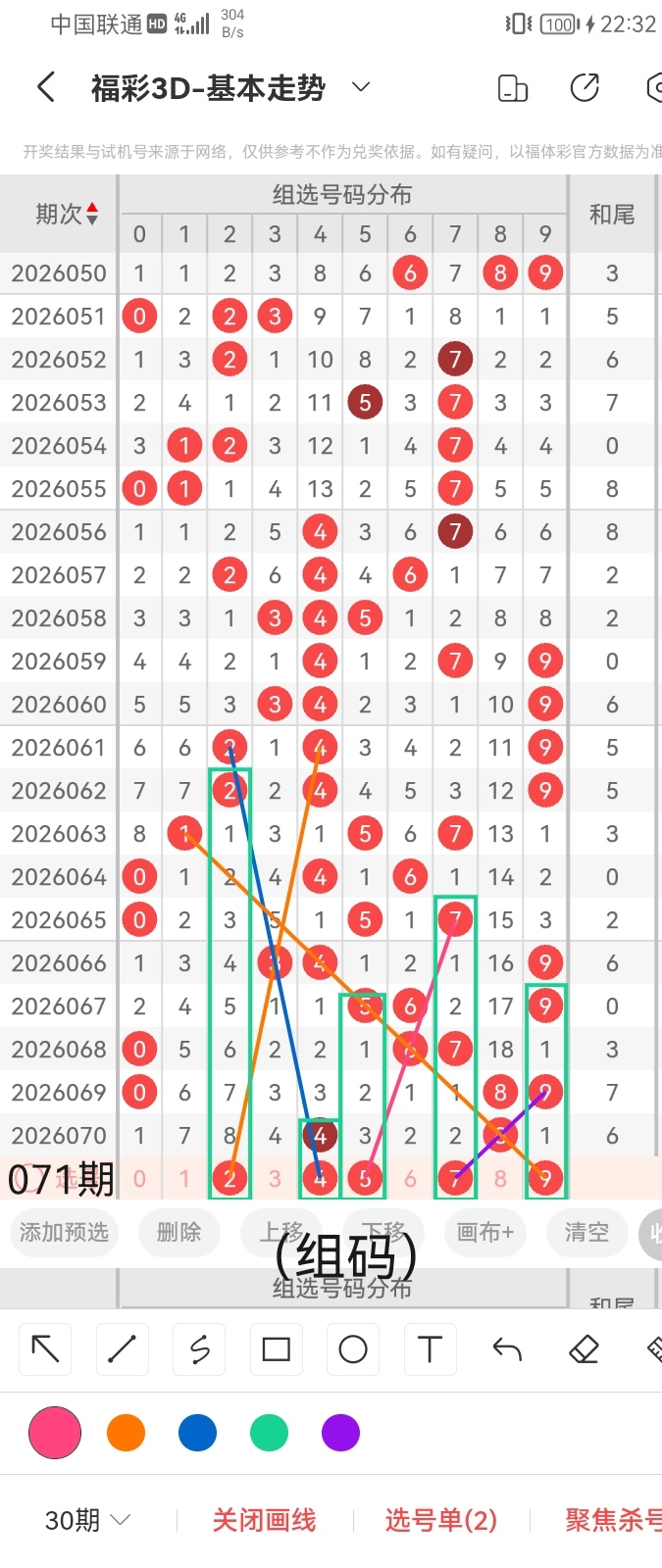662x1568 pixels.
Task: Select the eraser tool
Action: point(584,1349)
